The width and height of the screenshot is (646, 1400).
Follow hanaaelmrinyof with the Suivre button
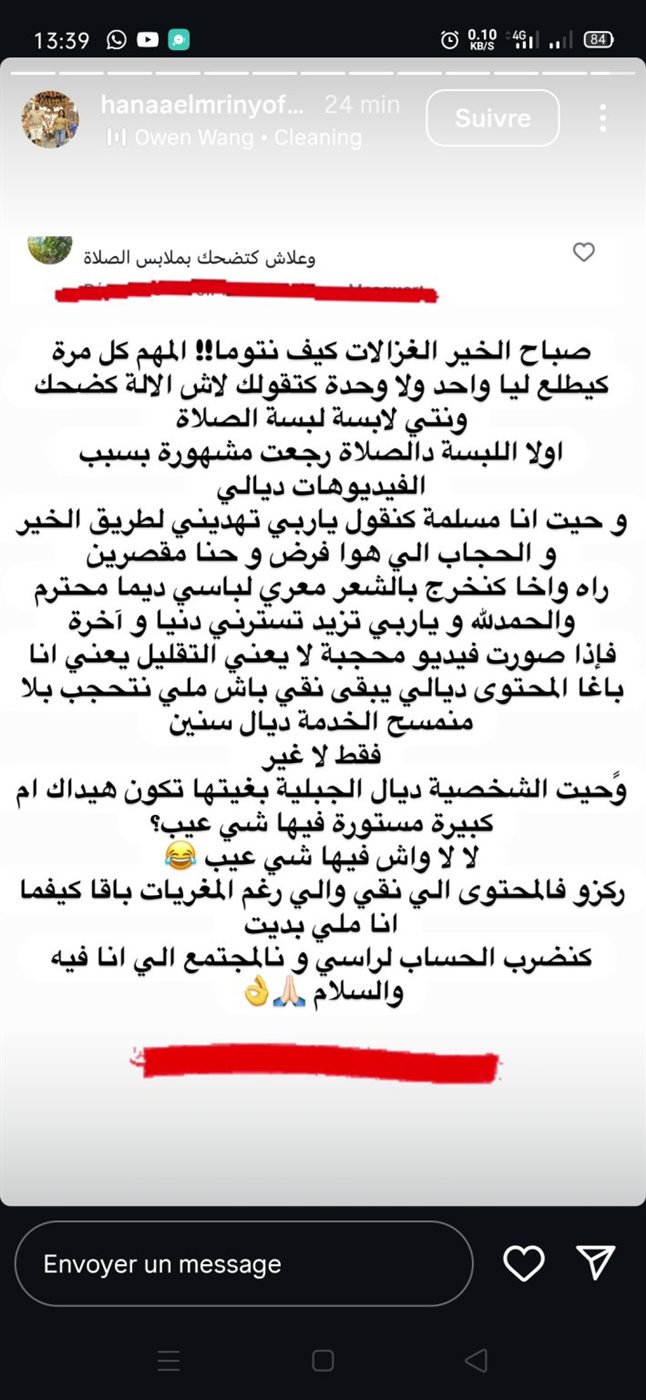pyautogui.click(x=492, y=118)
